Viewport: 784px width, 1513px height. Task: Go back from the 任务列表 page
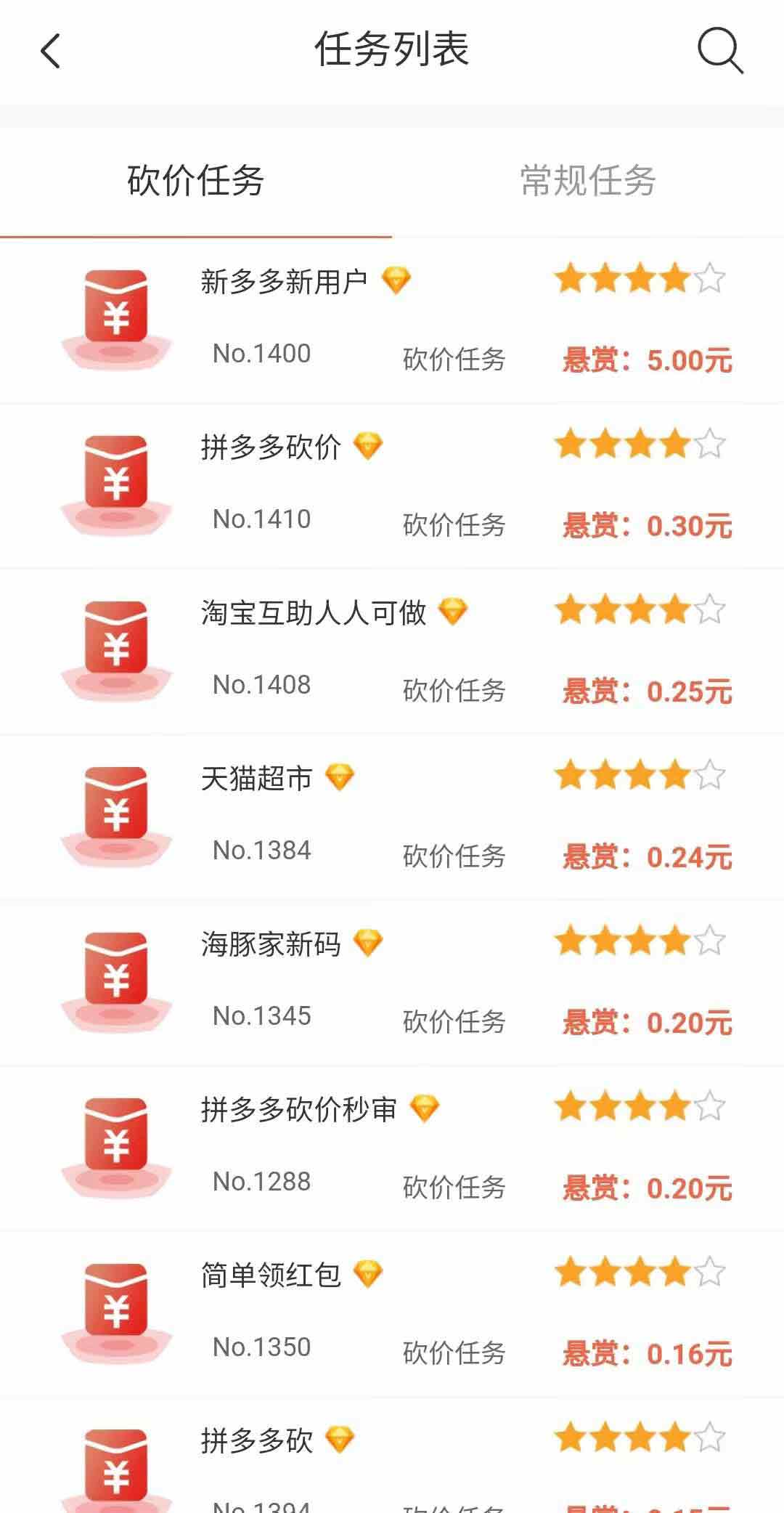(50, 52)
